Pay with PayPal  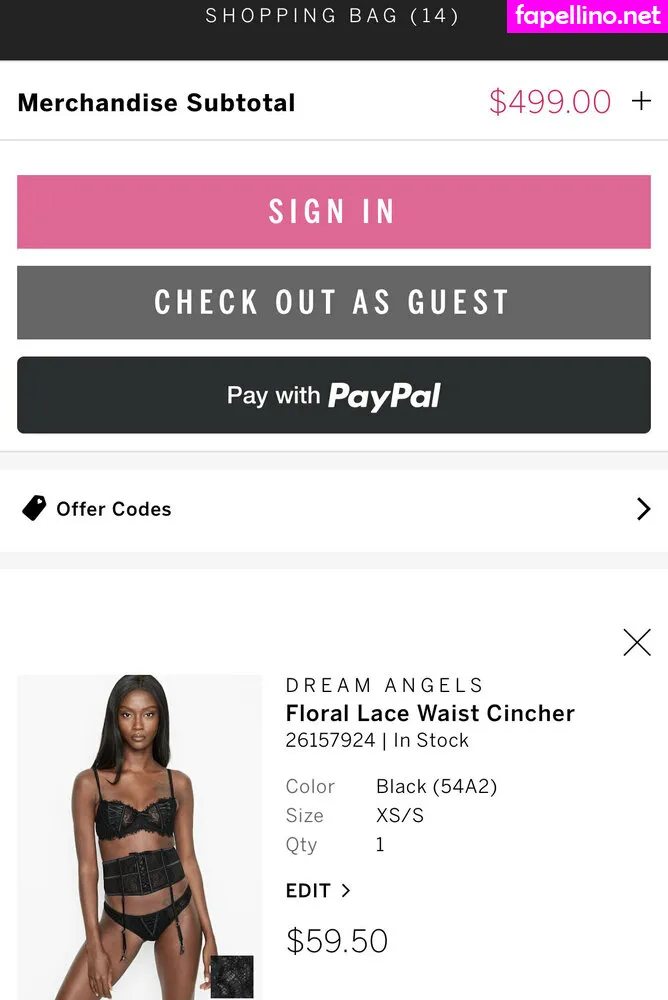tap(333, 395)
